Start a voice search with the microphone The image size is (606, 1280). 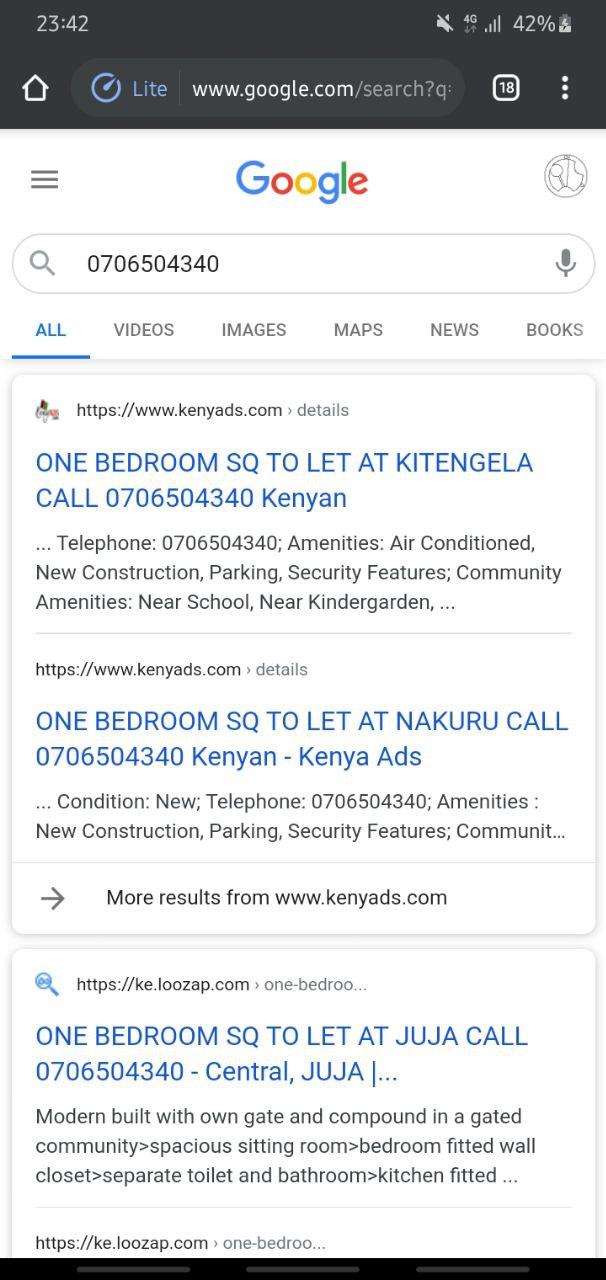[565, 263]
